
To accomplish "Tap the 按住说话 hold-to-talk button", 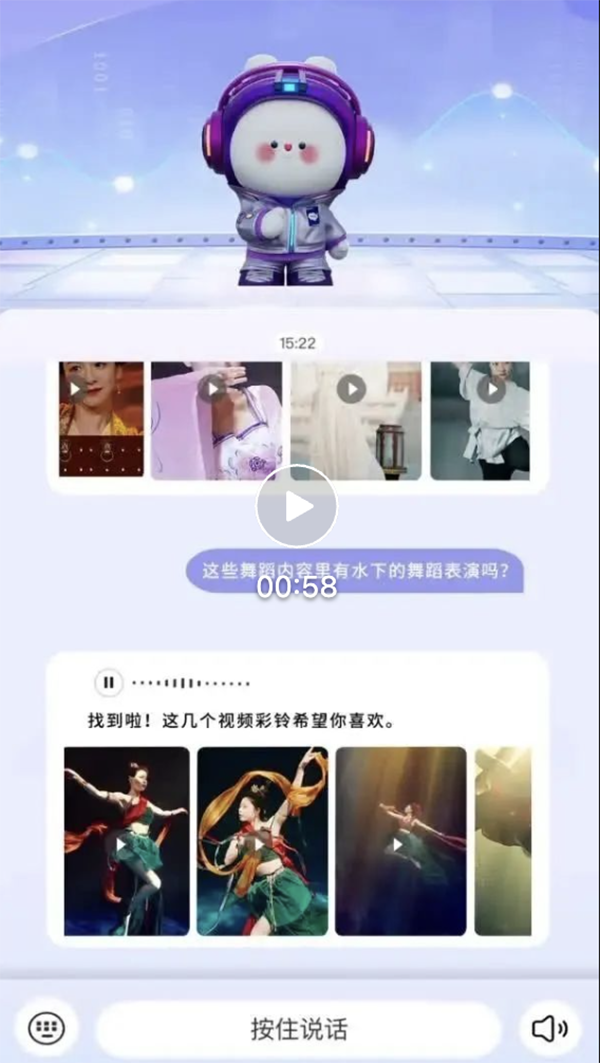I will tap(298, 1028).
